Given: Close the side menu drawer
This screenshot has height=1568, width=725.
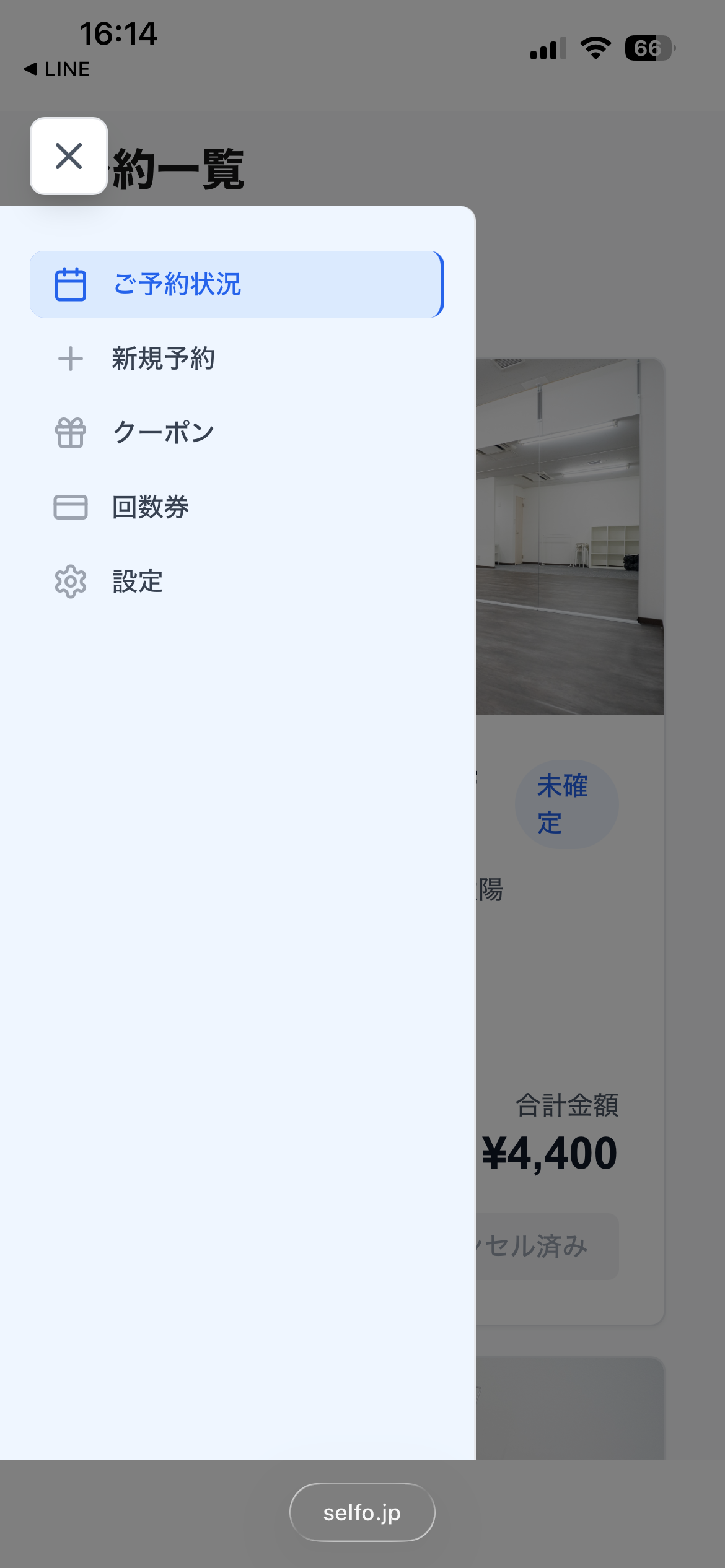Looking at the screenshot, I should point(69,156).
